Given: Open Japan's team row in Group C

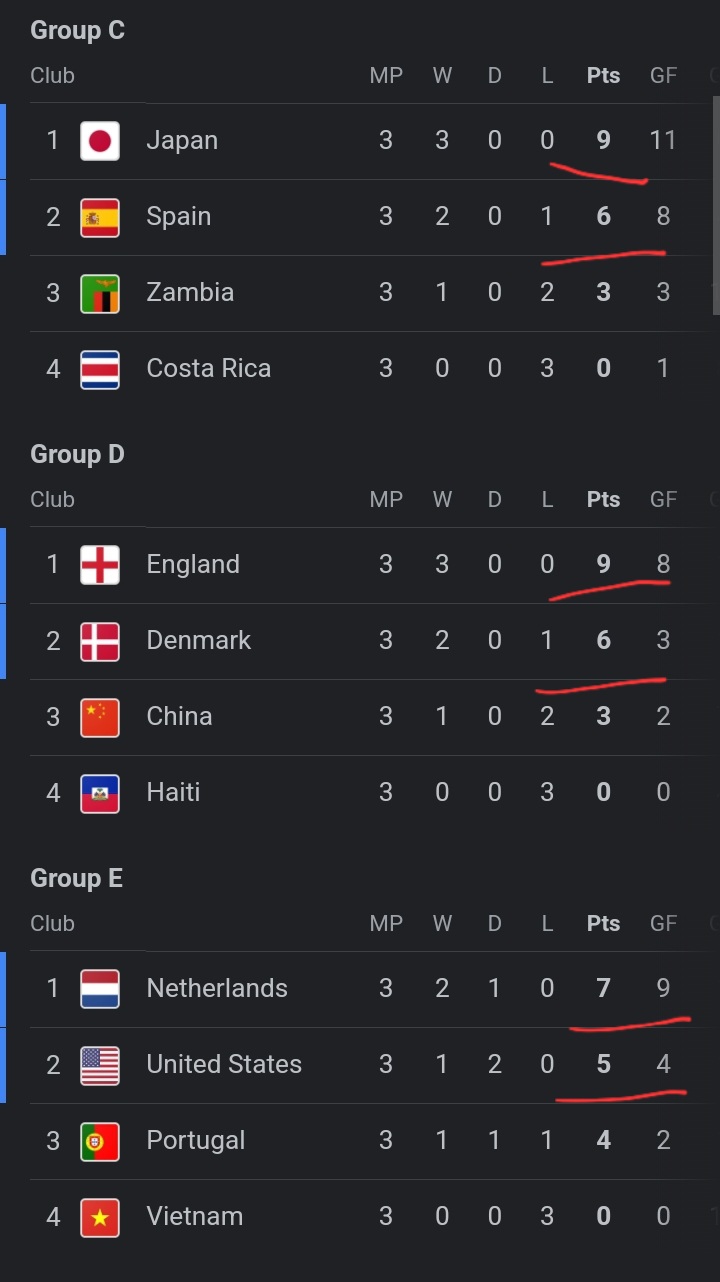Looking at the screenshot, I should (x=360, y=141).
